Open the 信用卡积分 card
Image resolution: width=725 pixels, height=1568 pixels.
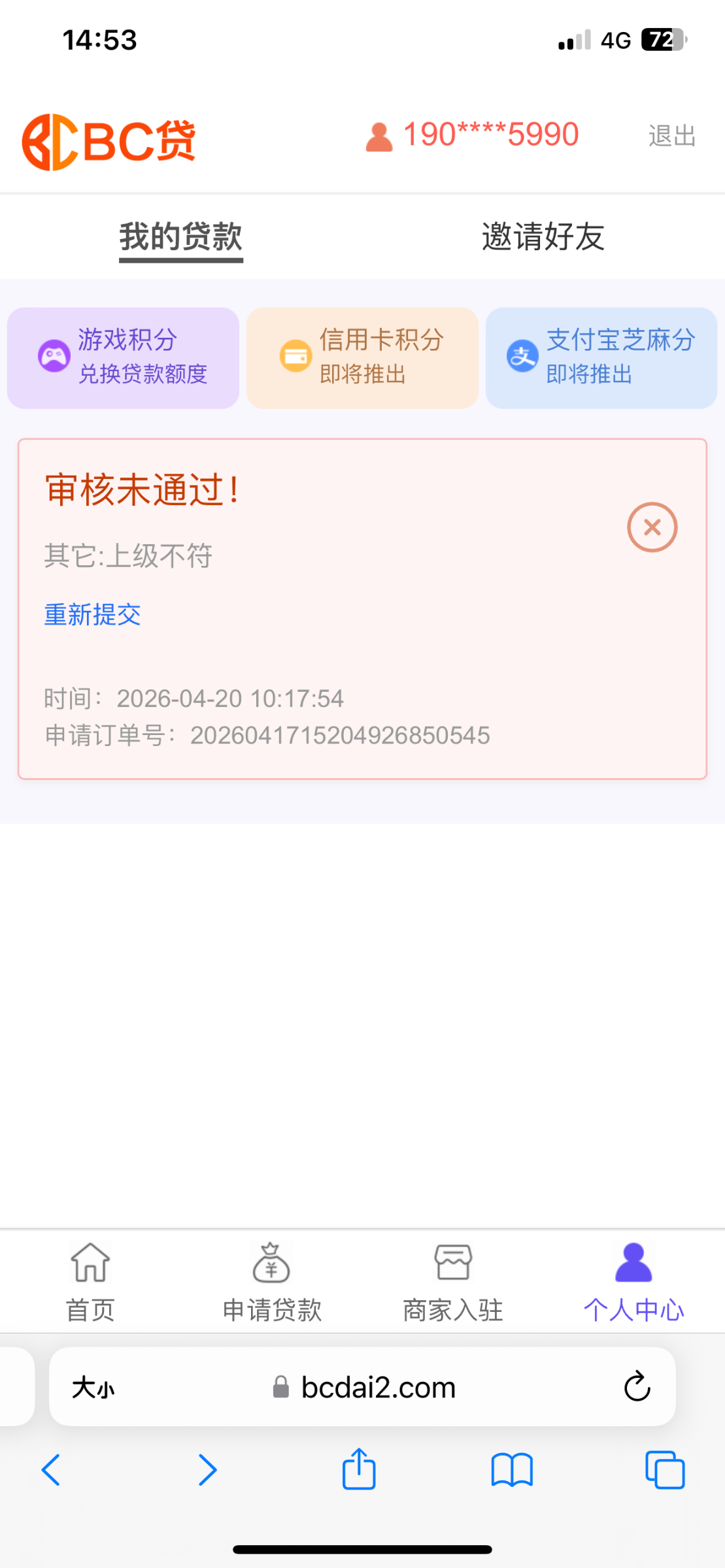[x=362, y=358]
